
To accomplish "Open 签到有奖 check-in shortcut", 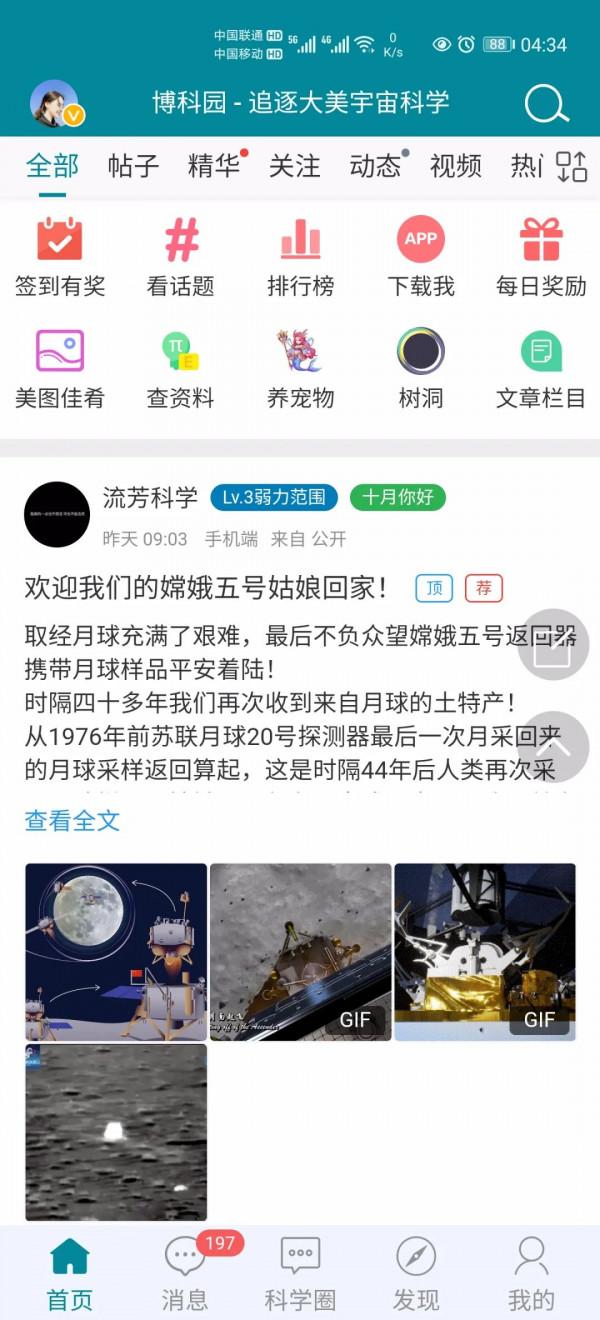I will click(60, 258).
